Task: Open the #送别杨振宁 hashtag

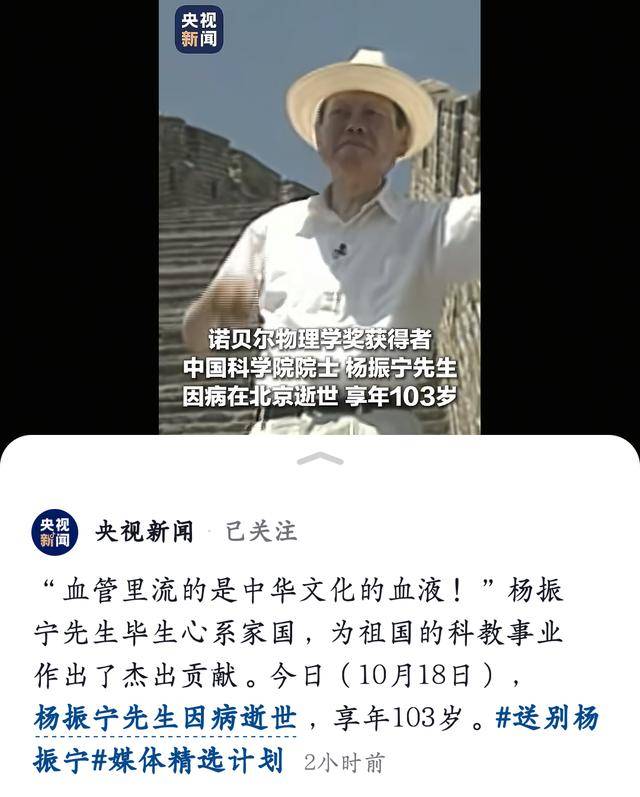Action: coord(548,718)
